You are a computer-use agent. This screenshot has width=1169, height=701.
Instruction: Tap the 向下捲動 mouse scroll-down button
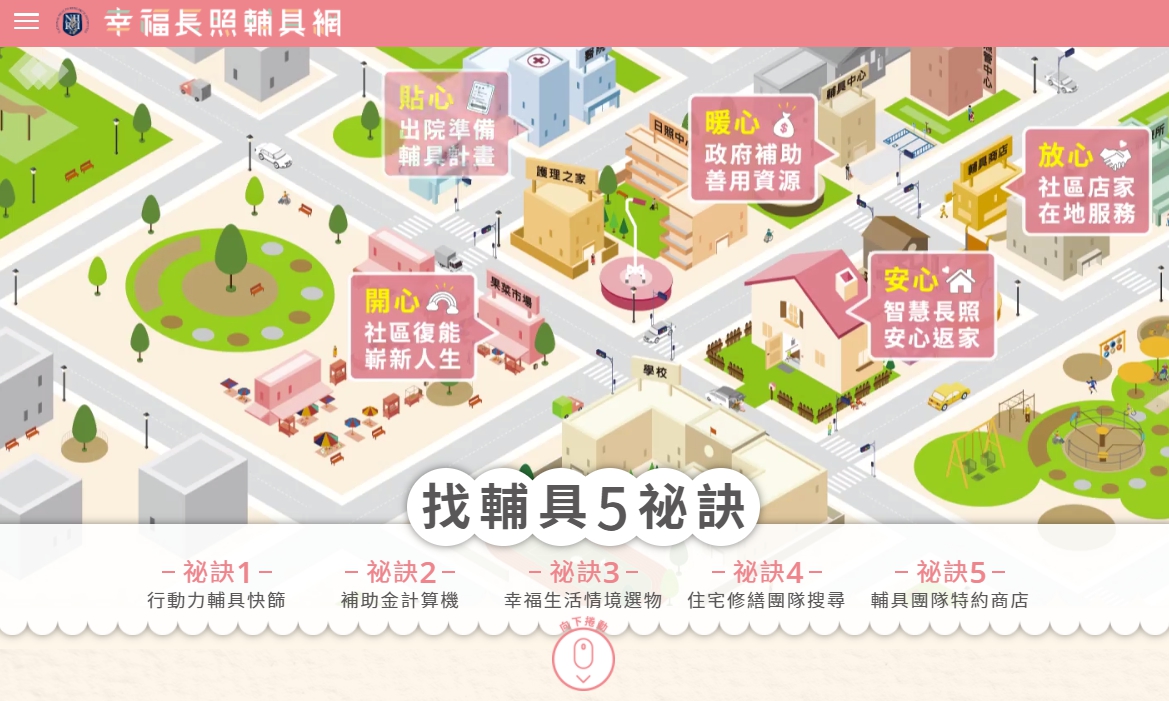583,659
